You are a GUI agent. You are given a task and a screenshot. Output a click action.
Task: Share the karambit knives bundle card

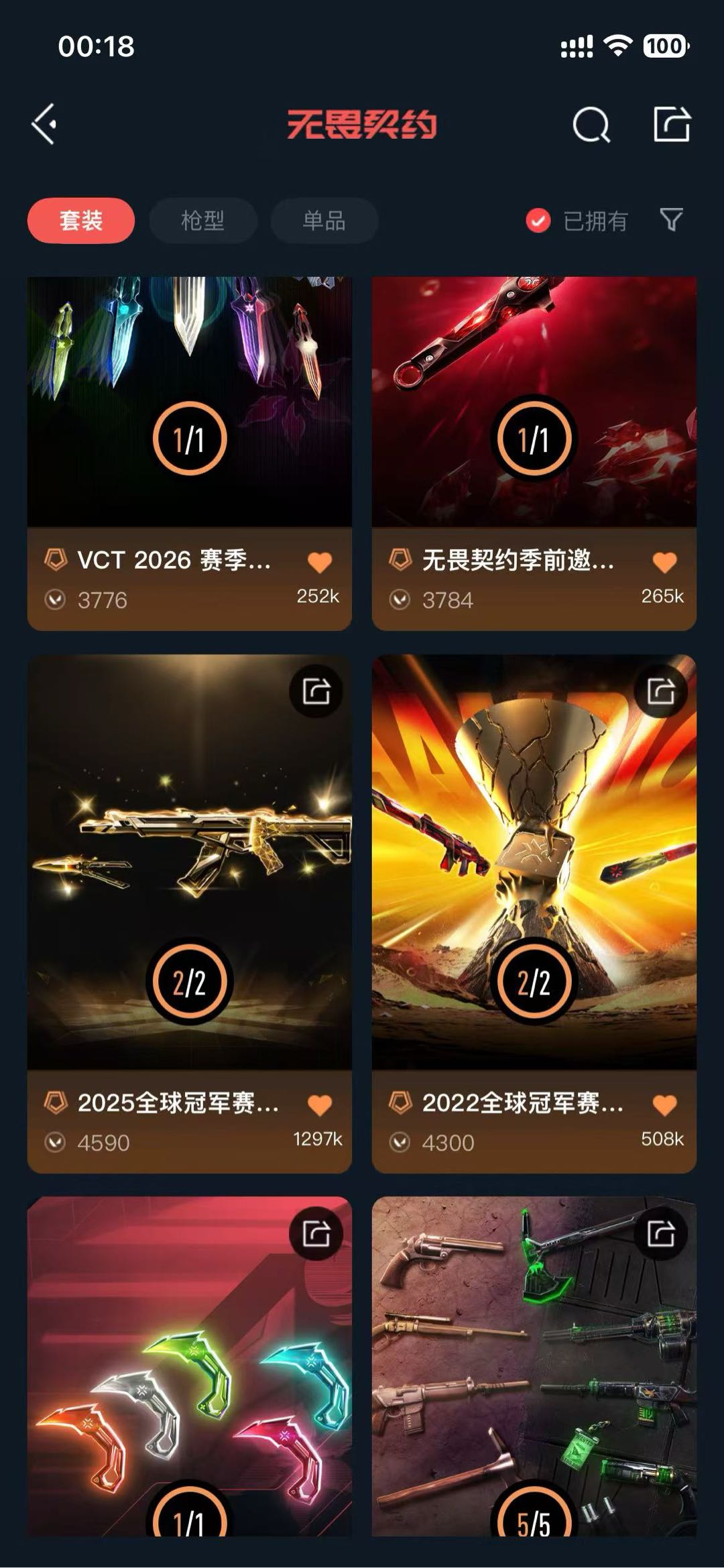pyautogui.click(x=316, y=1233)
